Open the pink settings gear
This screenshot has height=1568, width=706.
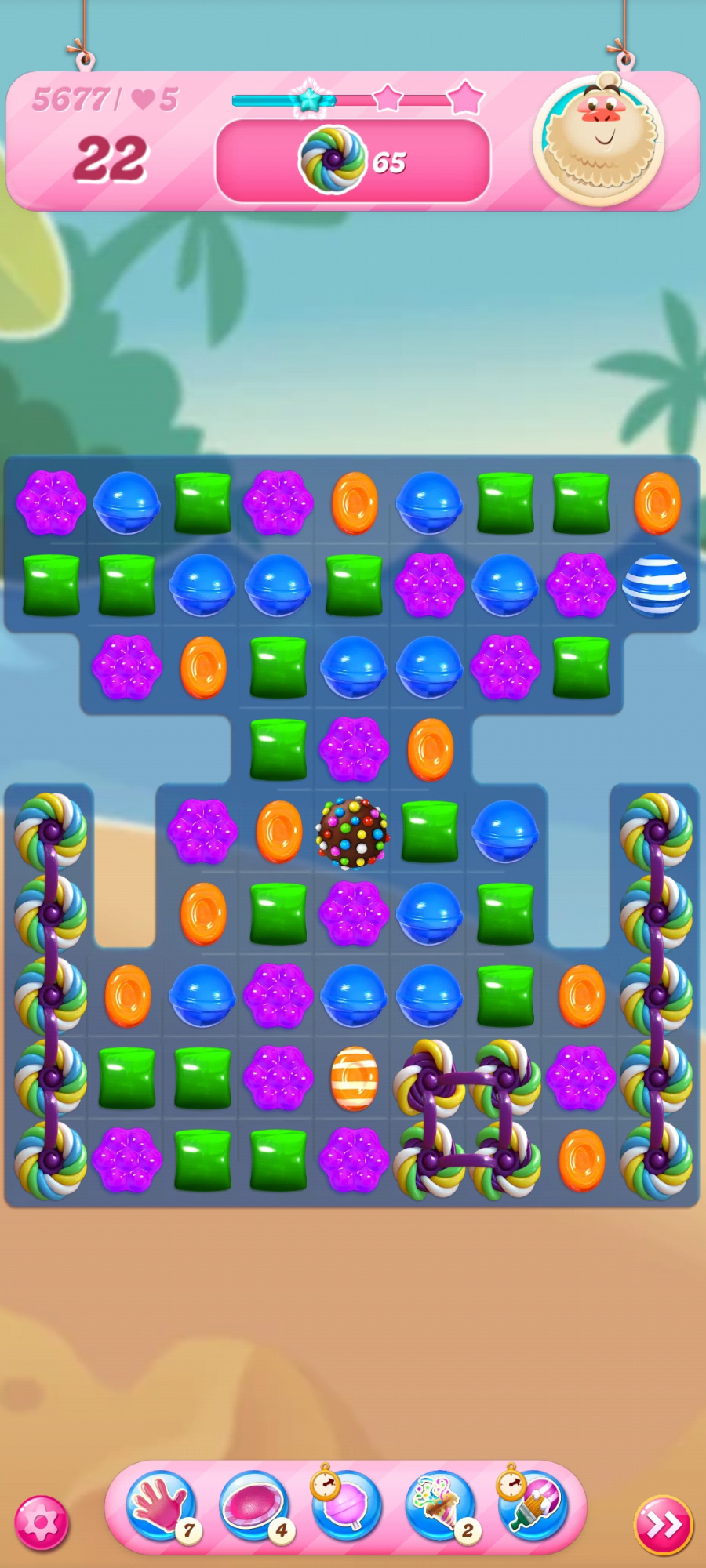(42, 1523)
